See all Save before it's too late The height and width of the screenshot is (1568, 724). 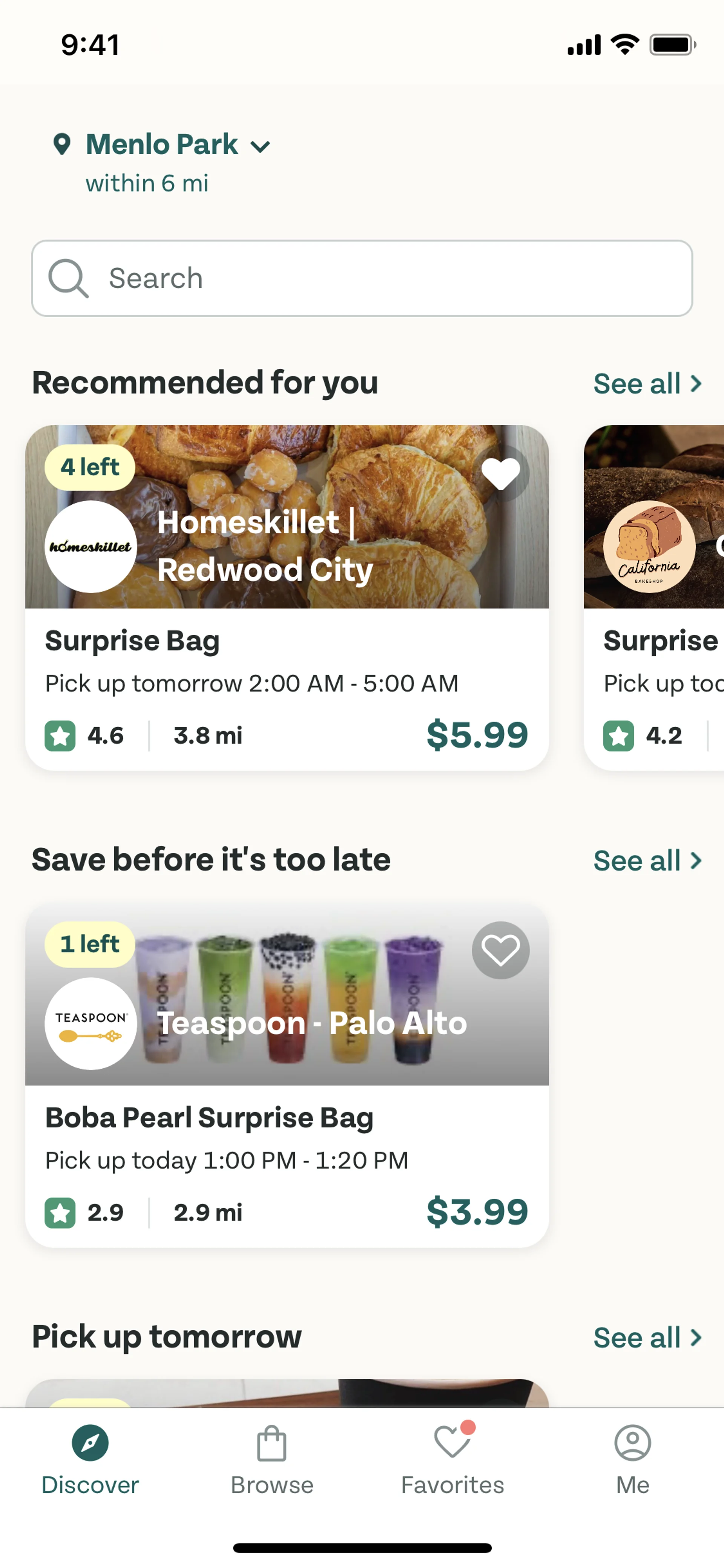[x=647, y=861]
